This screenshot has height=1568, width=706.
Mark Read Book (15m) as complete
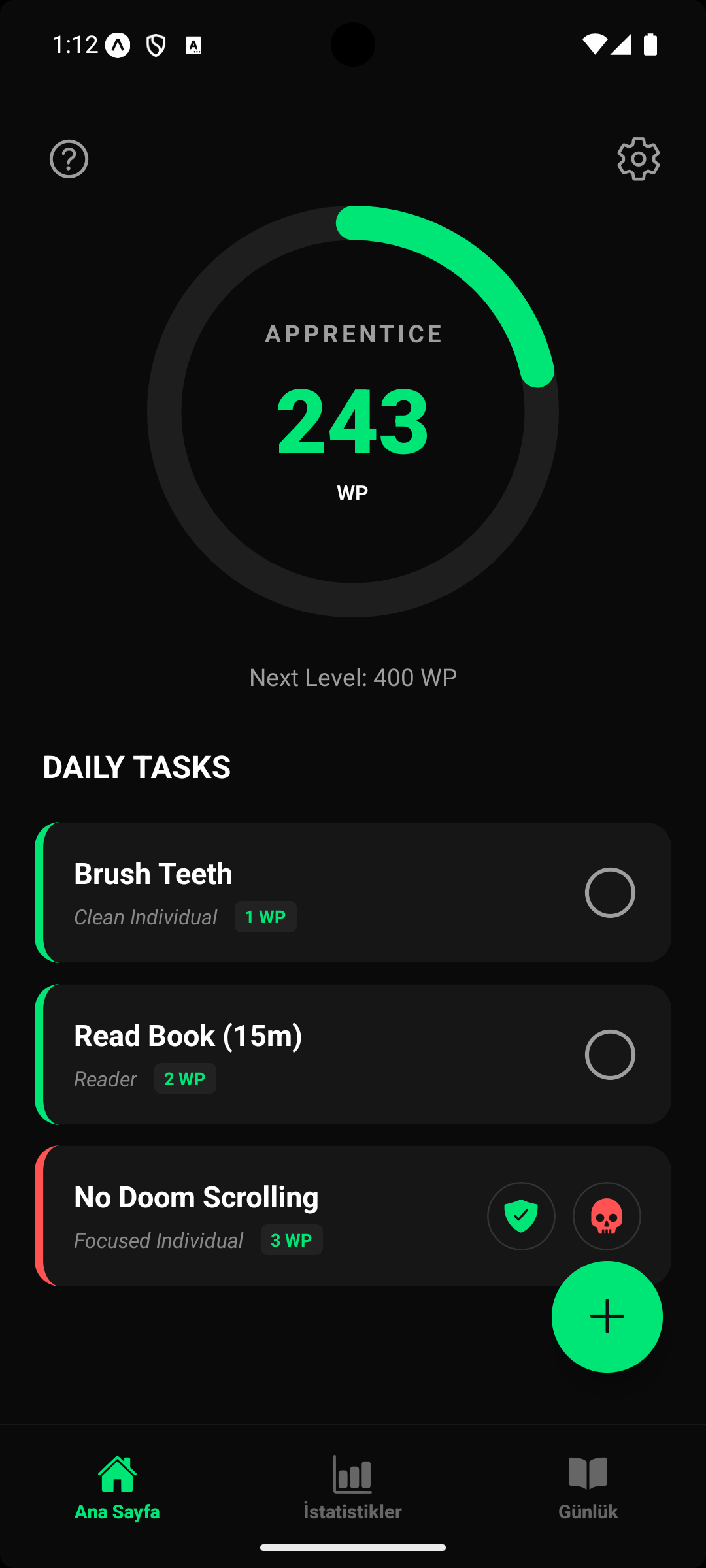tap(611, 1054)
